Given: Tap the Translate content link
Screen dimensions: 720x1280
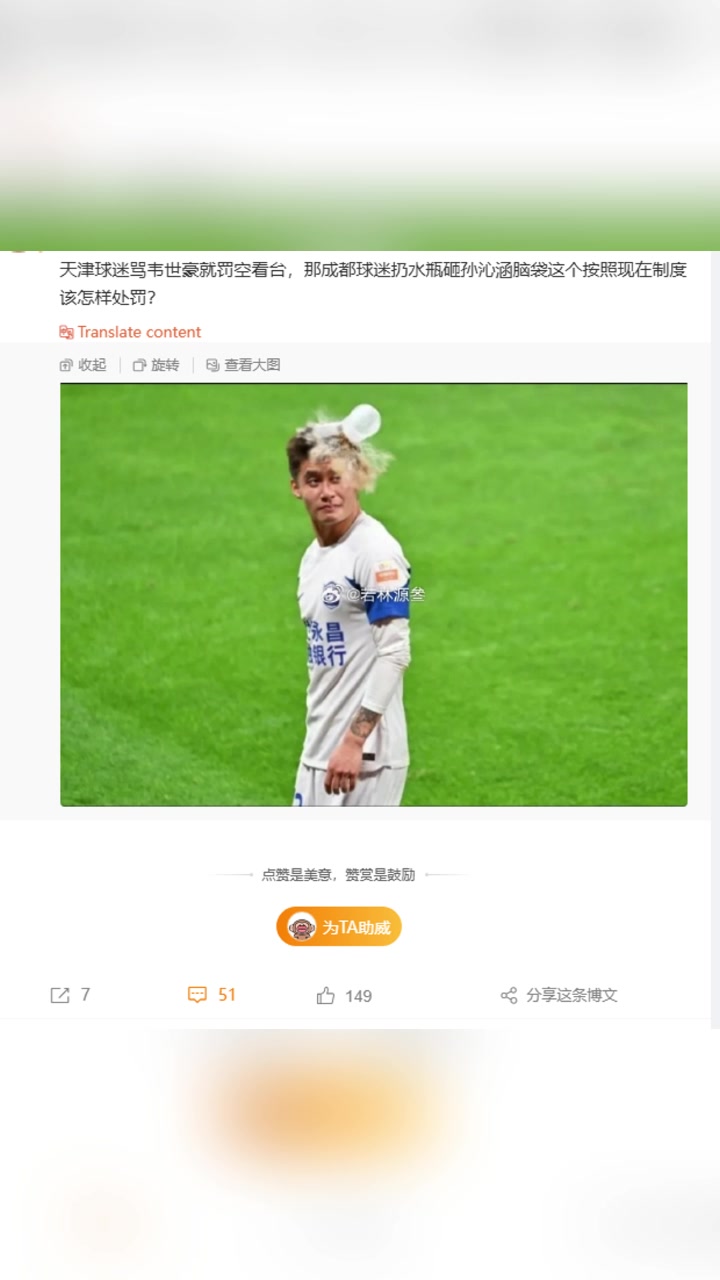Looking at the screenshot, I should (x=130, y=332).
